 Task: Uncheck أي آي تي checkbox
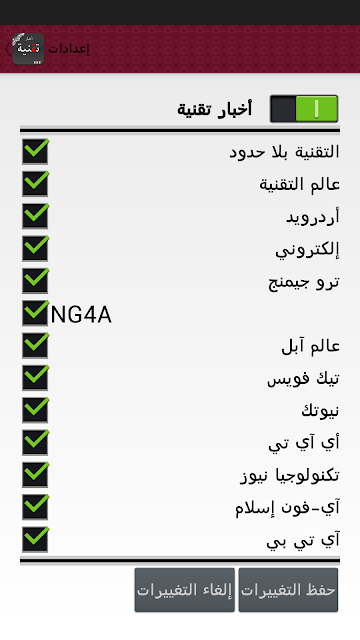(x=36, y=442)
